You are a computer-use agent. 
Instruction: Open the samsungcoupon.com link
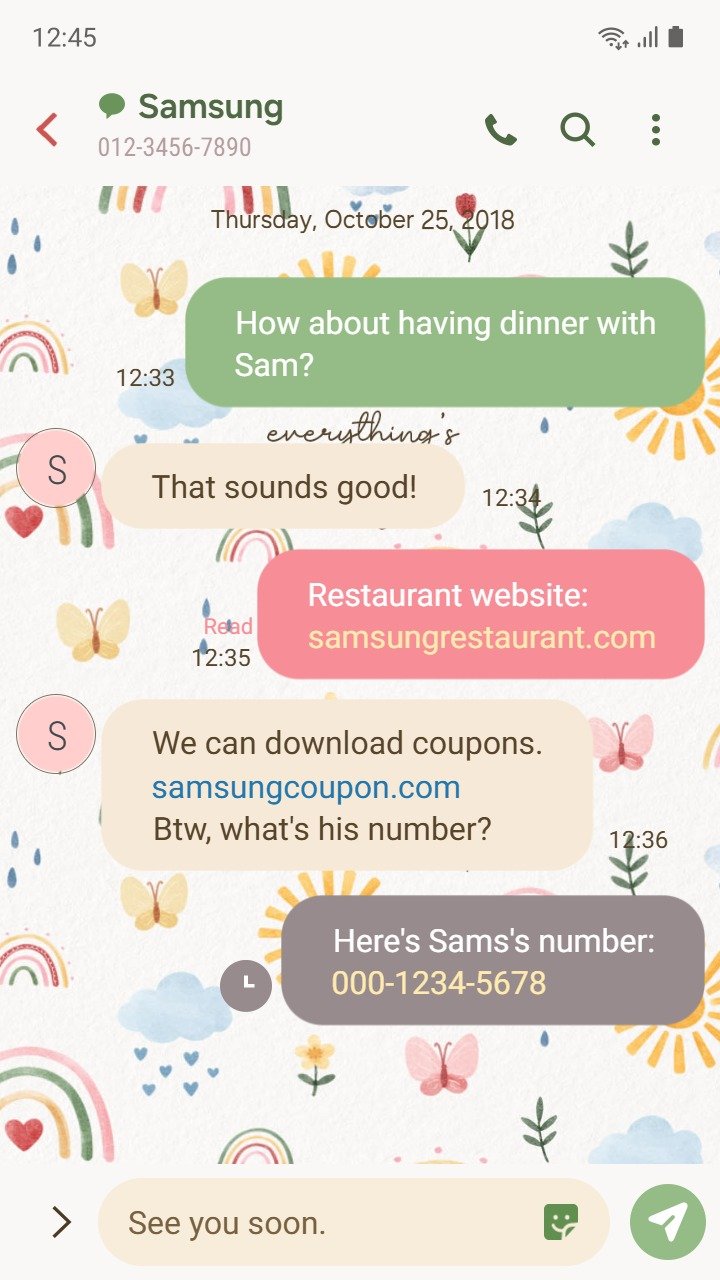click(x=306, y=787)
